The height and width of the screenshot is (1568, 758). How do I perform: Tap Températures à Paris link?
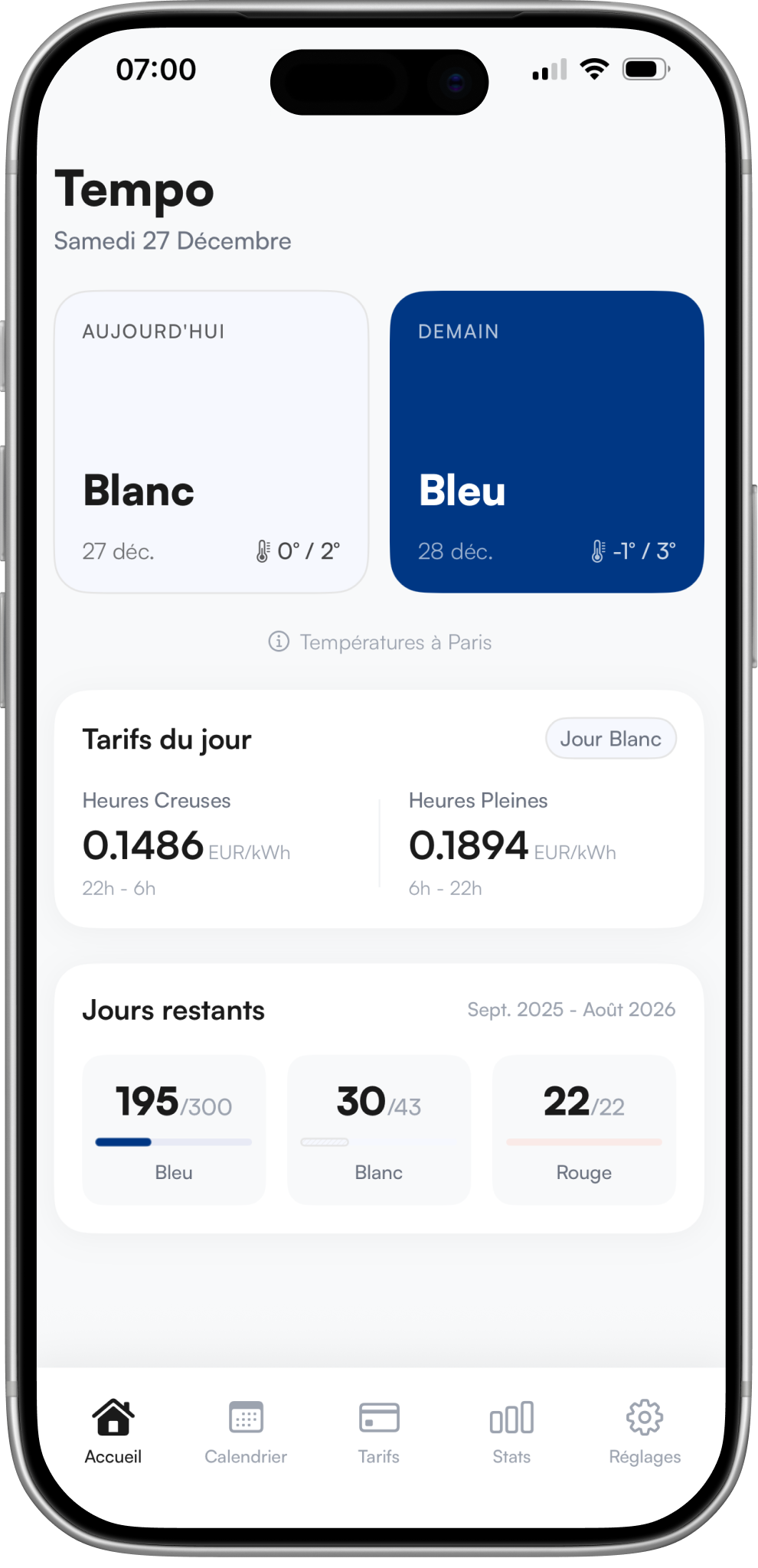pos(396,642)
